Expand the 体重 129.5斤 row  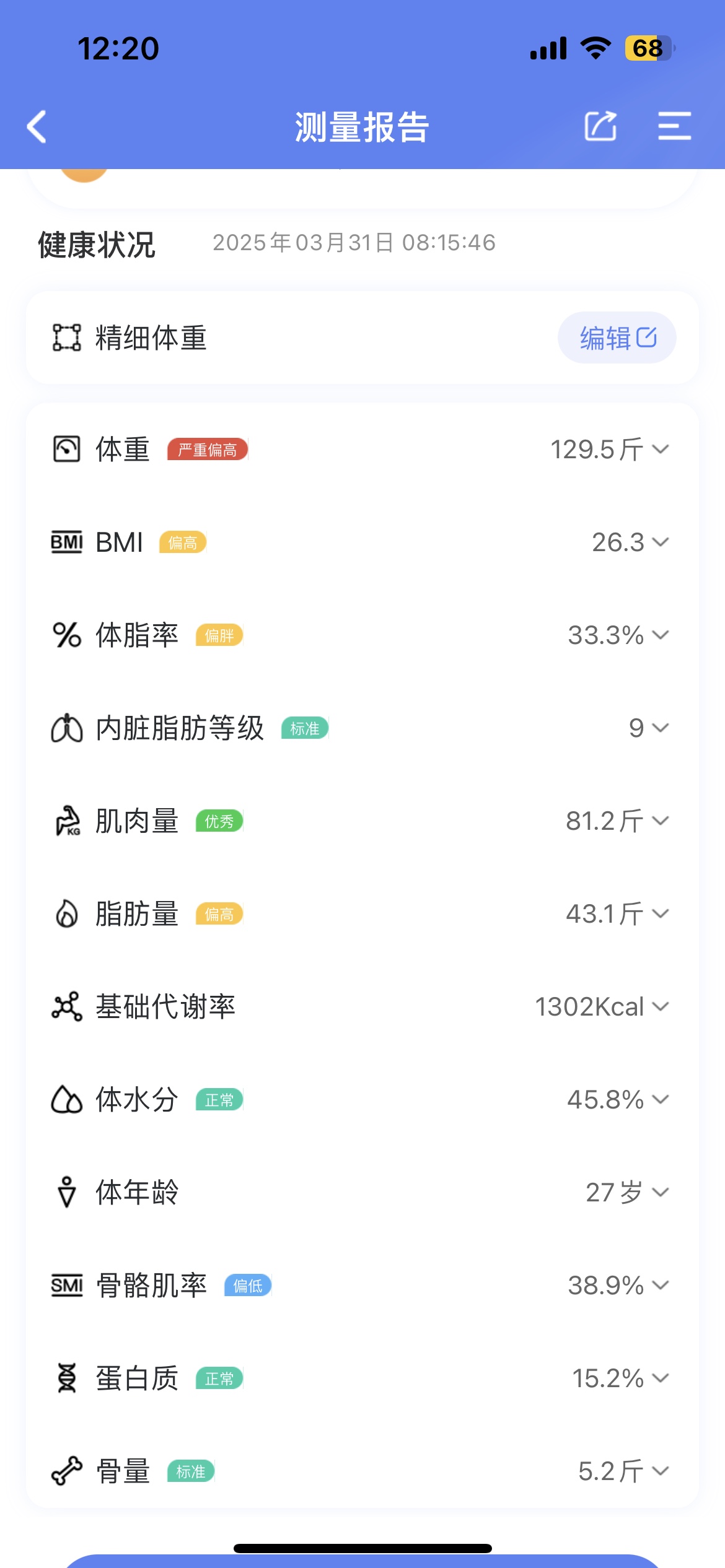tap(362, 449)
